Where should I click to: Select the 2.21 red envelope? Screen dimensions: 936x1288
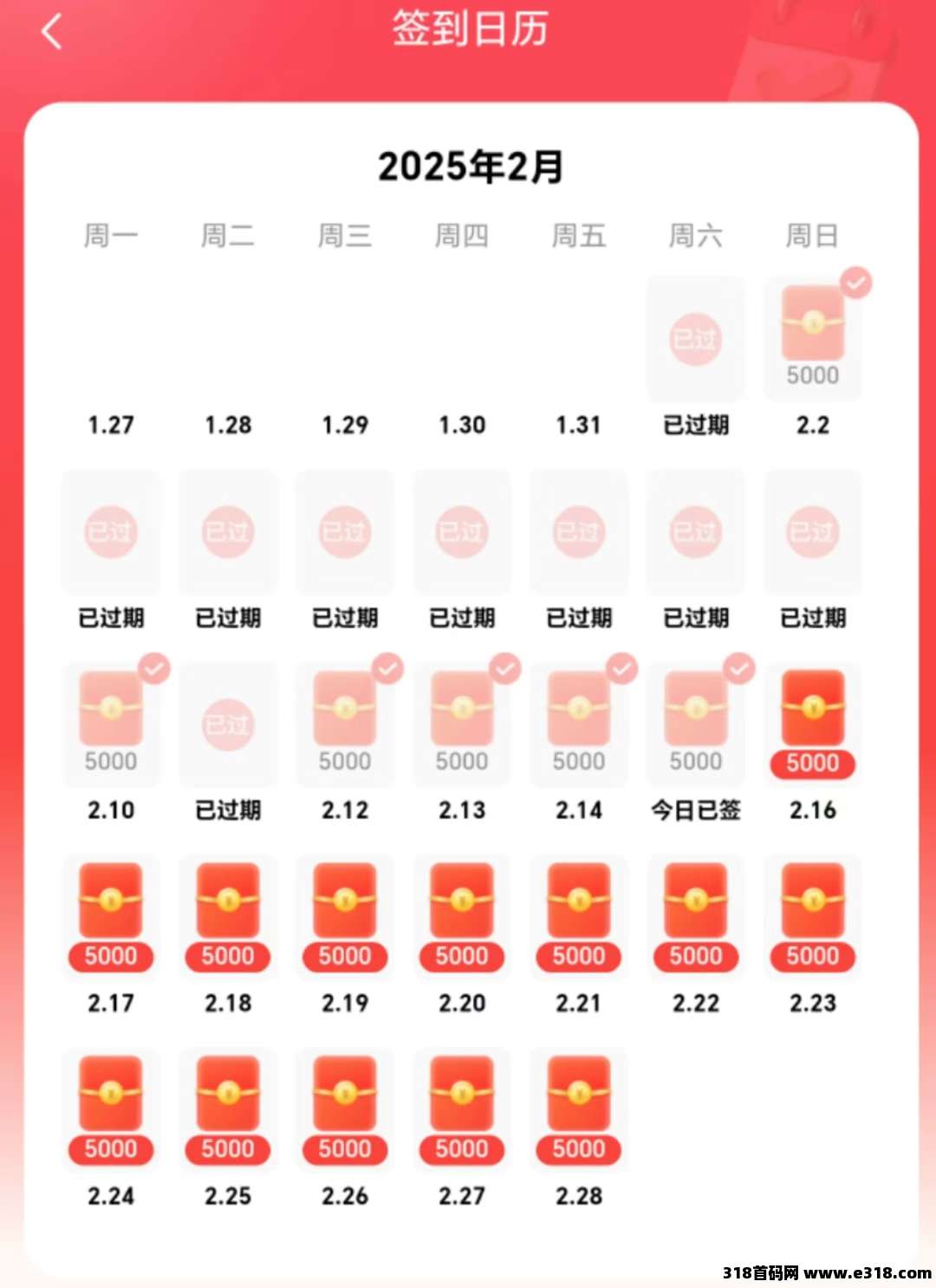pos(579,916)
